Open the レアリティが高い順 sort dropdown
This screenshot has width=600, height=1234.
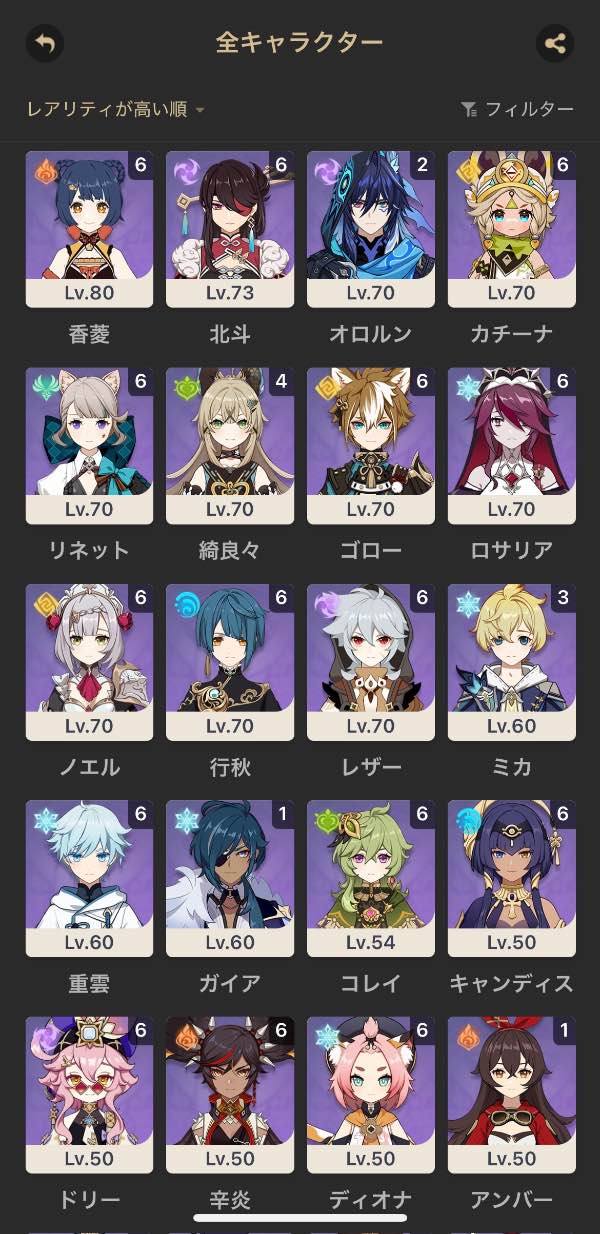coord(115,110)
